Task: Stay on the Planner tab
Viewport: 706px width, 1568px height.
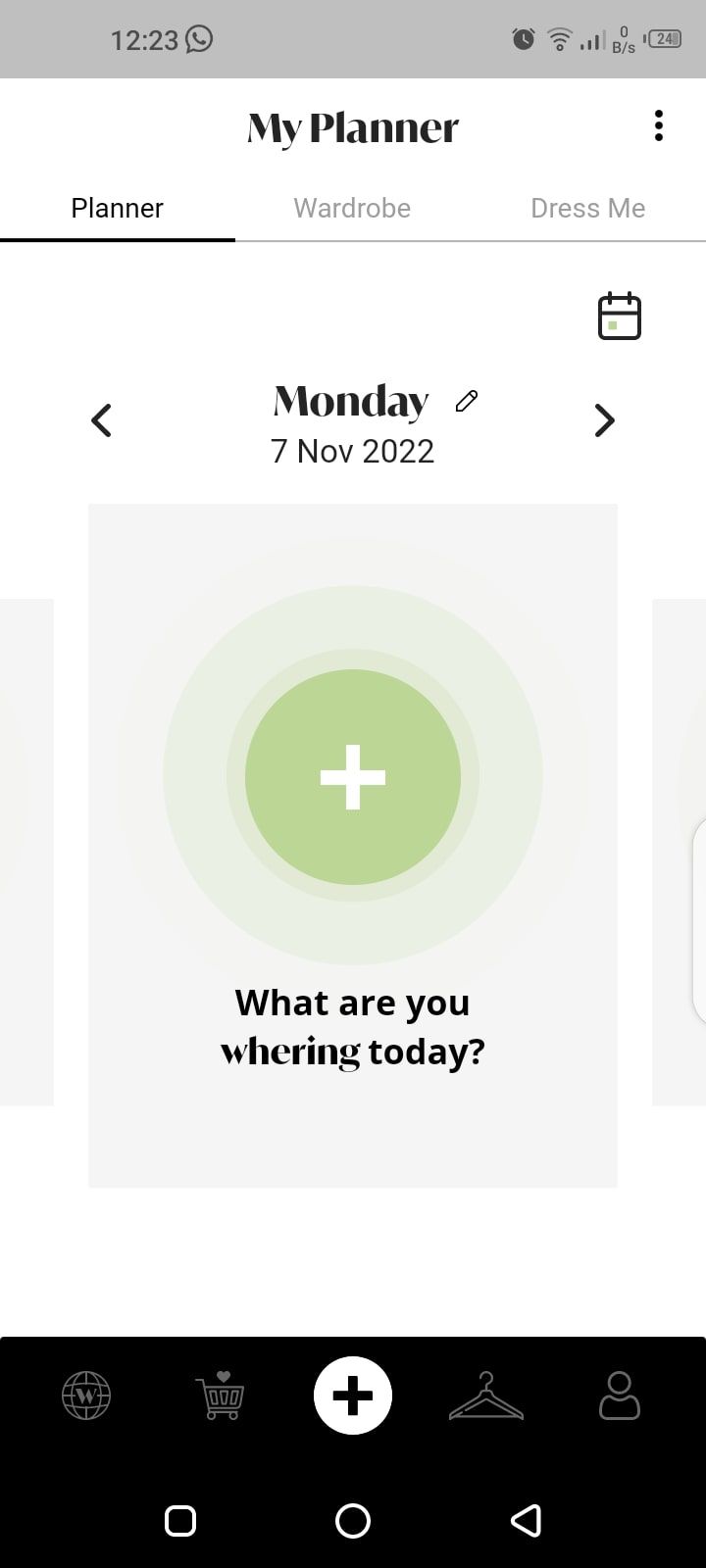Action: tap(117, 208)
